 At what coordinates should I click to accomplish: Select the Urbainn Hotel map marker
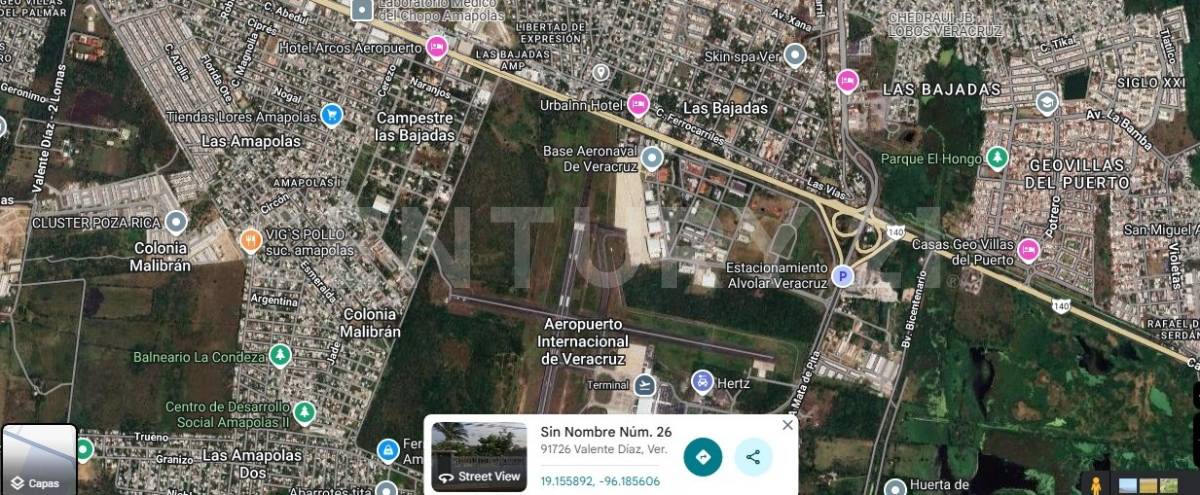[x=638, y=104]
